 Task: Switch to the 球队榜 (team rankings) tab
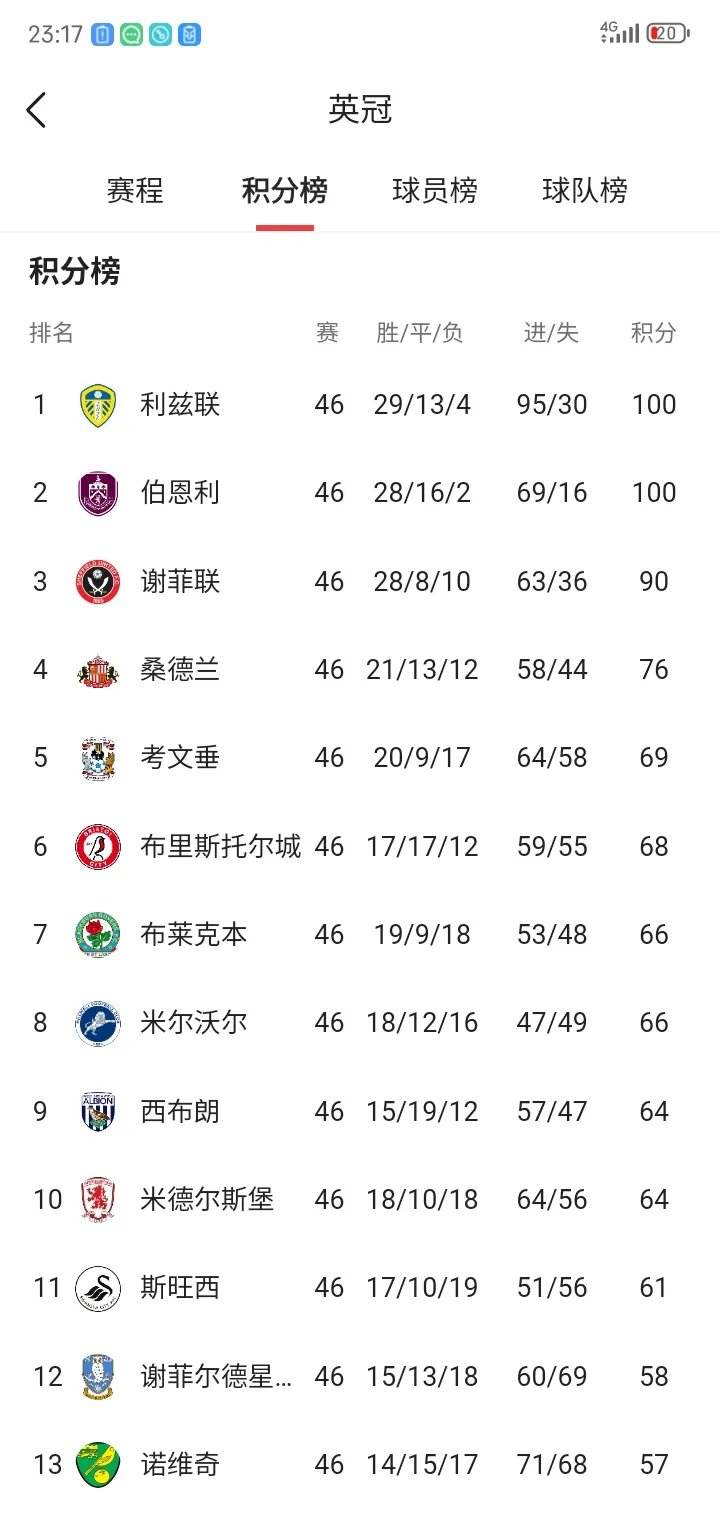pos(585,190)
